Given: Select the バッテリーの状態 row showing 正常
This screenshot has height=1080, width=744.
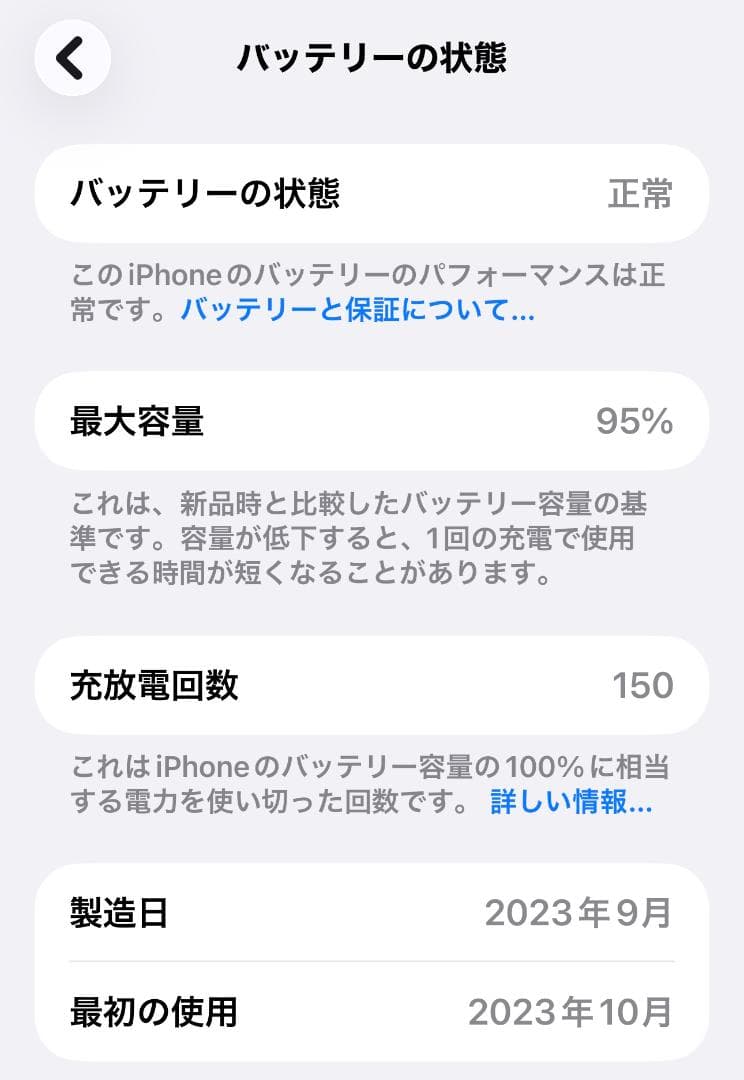Looking at the screenshot, I should 372,194.
